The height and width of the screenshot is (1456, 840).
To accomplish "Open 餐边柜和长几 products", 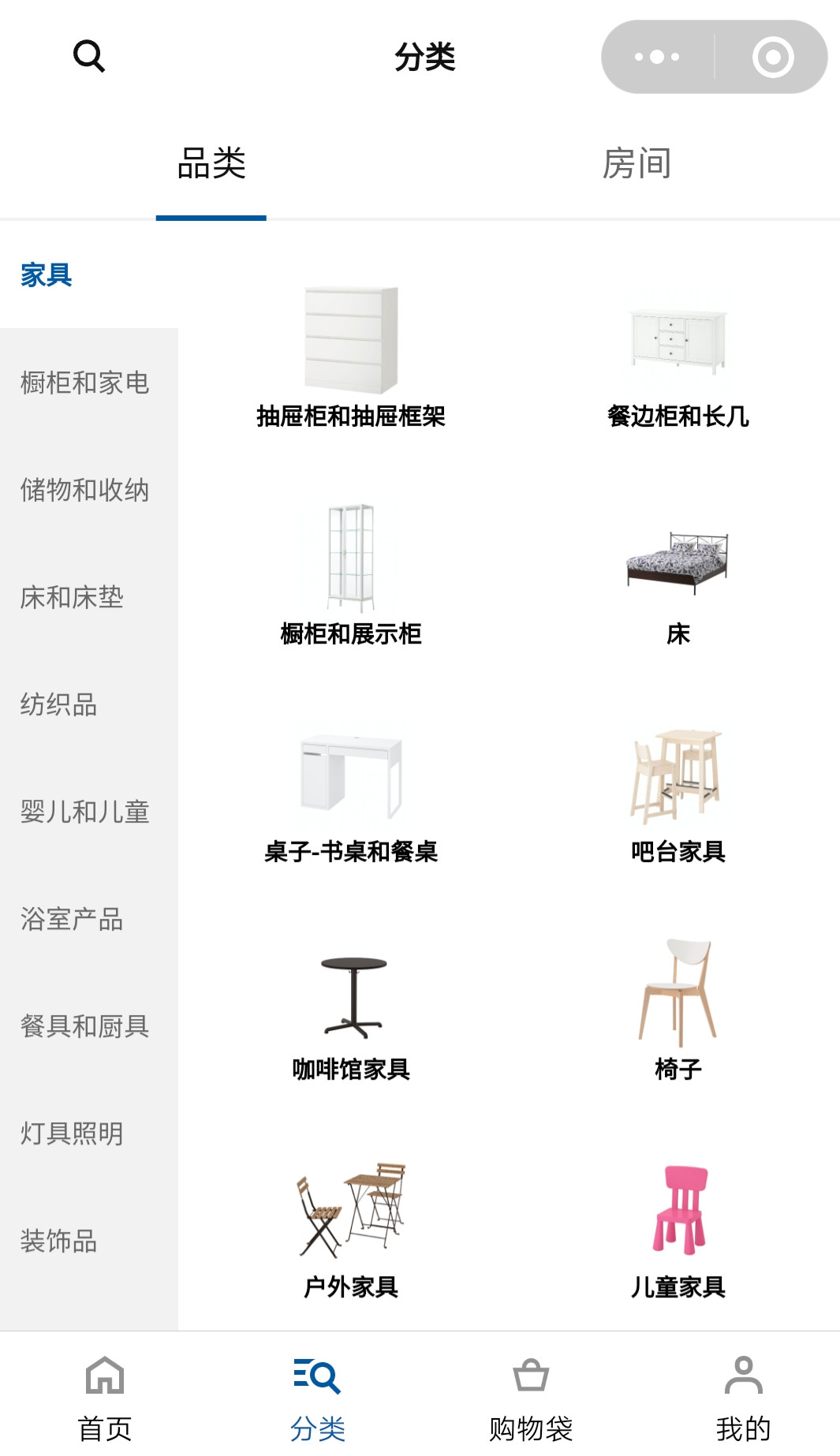I will [x=678, y=359].
